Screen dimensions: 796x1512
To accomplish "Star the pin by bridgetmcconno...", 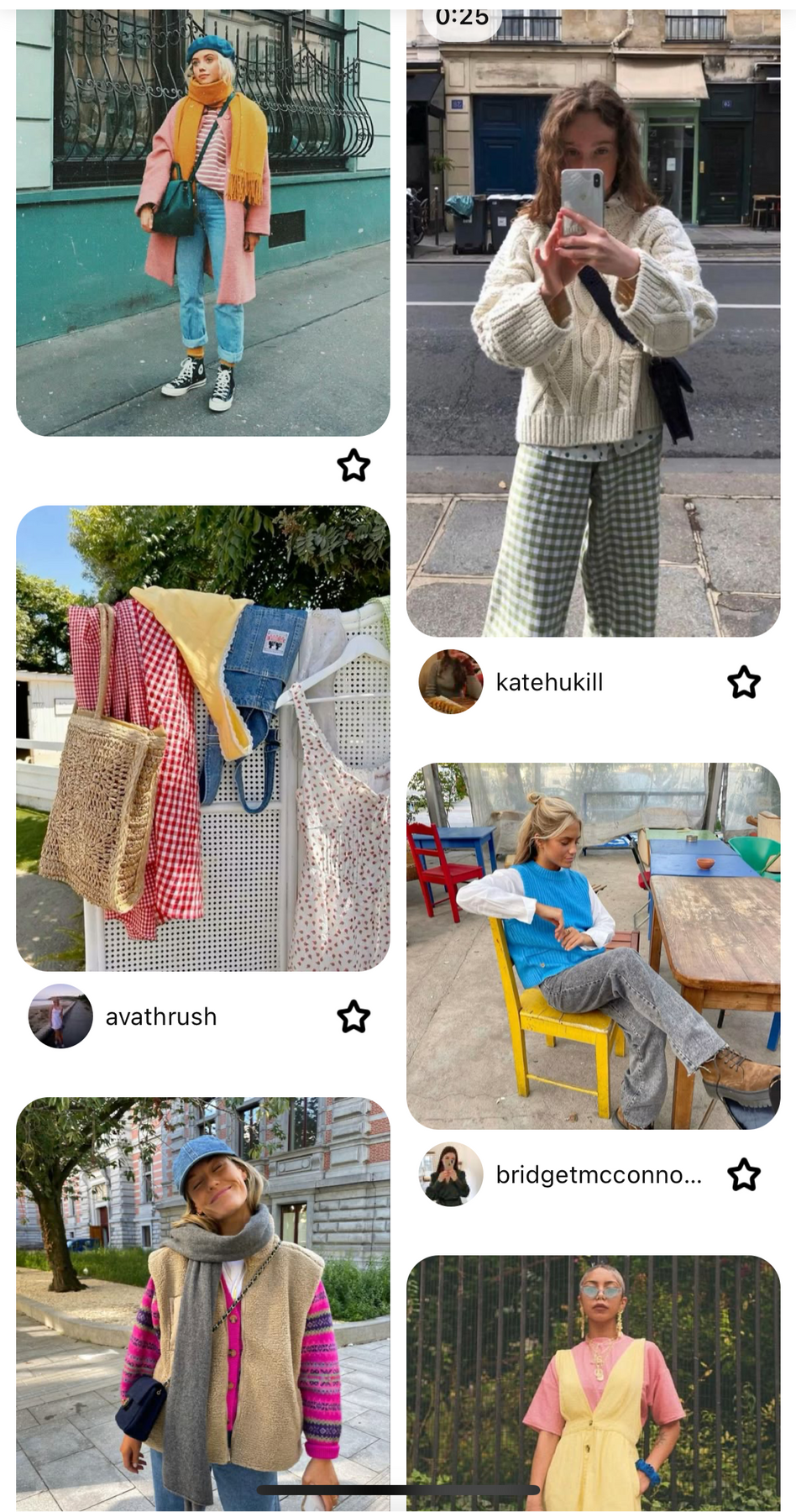I will 744,1174.
